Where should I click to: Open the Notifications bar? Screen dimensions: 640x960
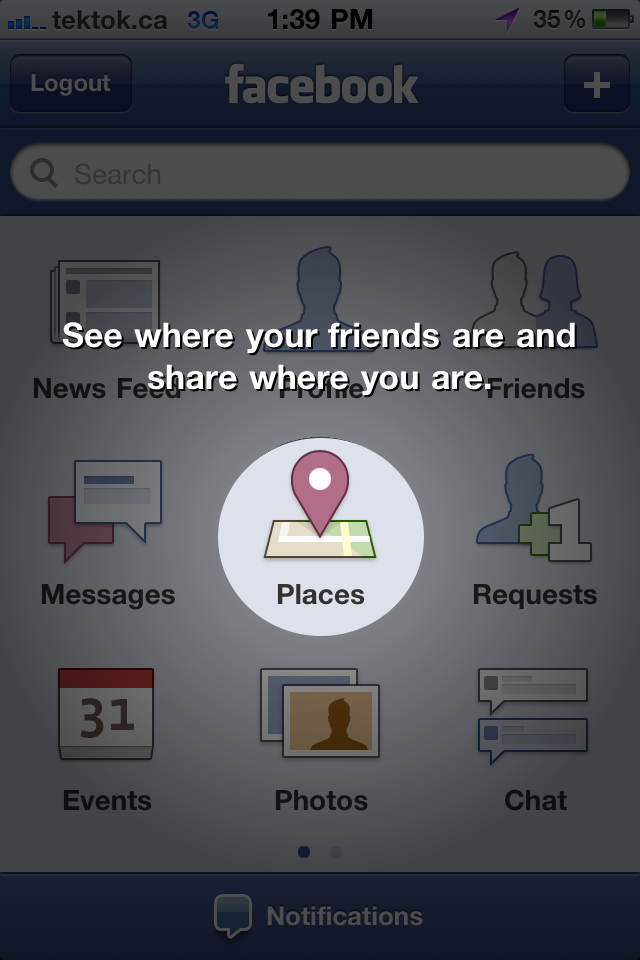(320, 916)
